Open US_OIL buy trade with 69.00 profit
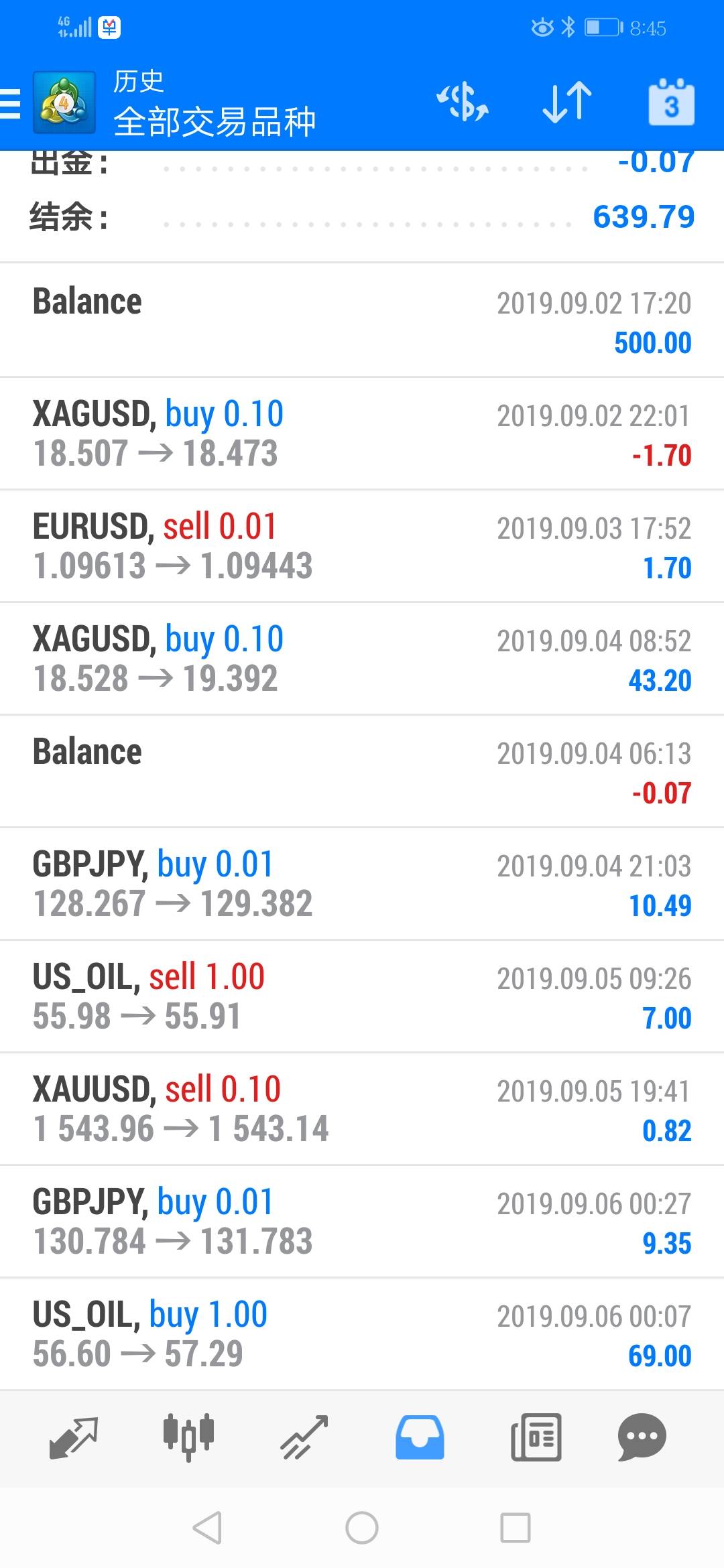The image size is (724, 1568). coord(362,1334)
